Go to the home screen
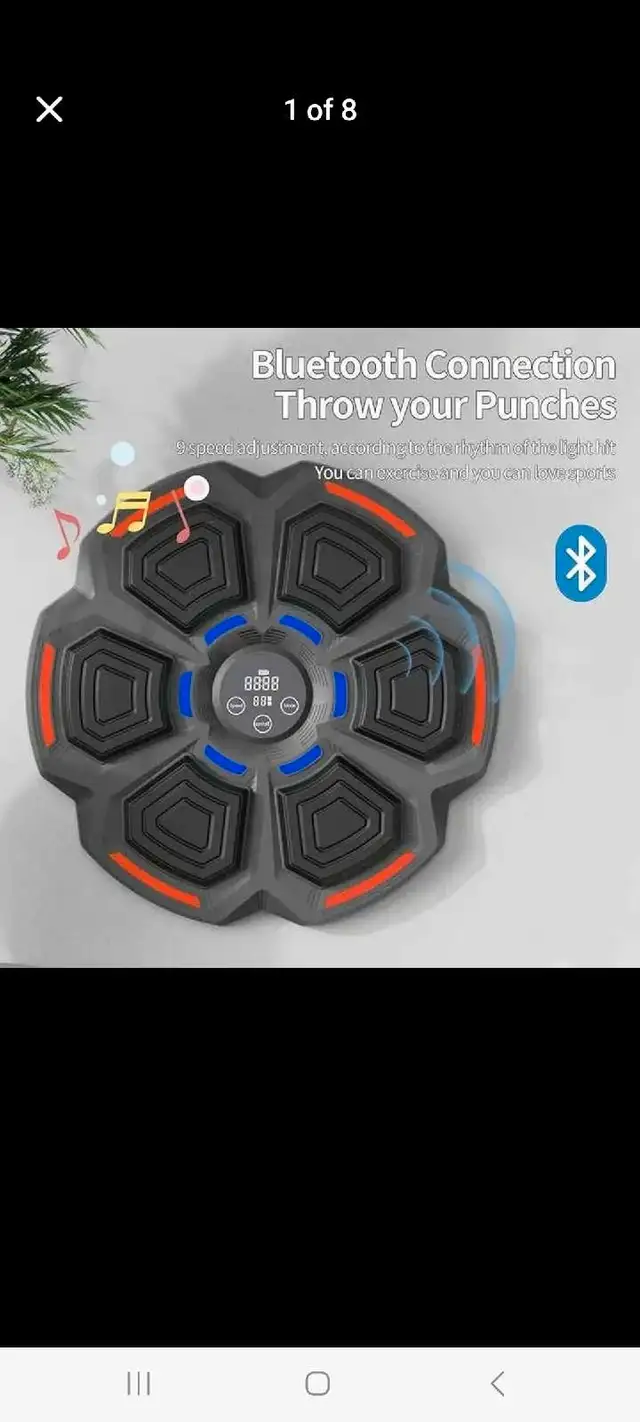Image resolution: width=640 pixels, height=1422 pixels. tap(318, 1383)
